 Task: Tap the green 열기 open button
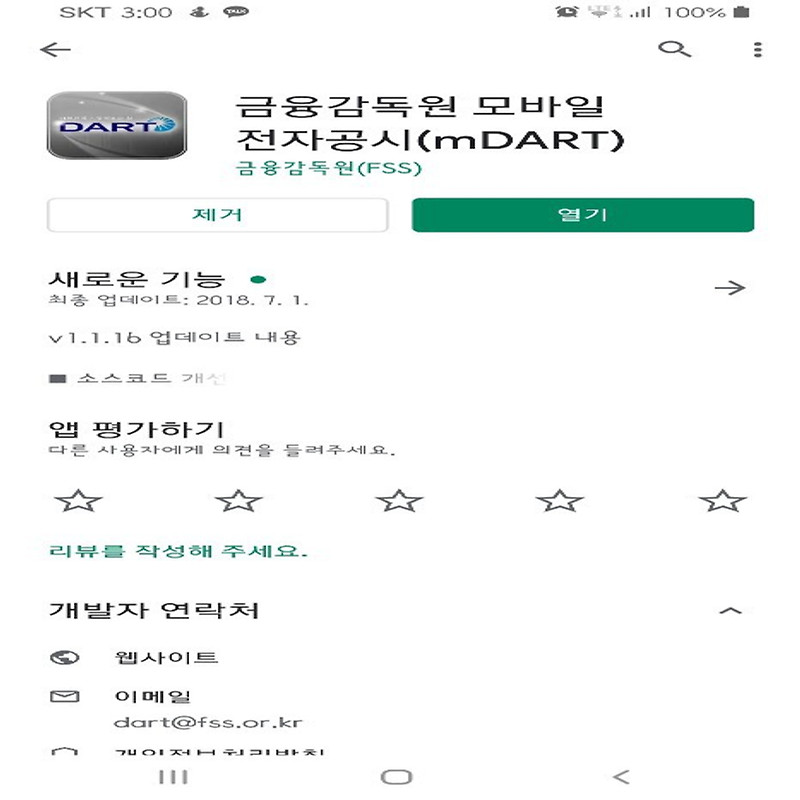tap(582, 215)
